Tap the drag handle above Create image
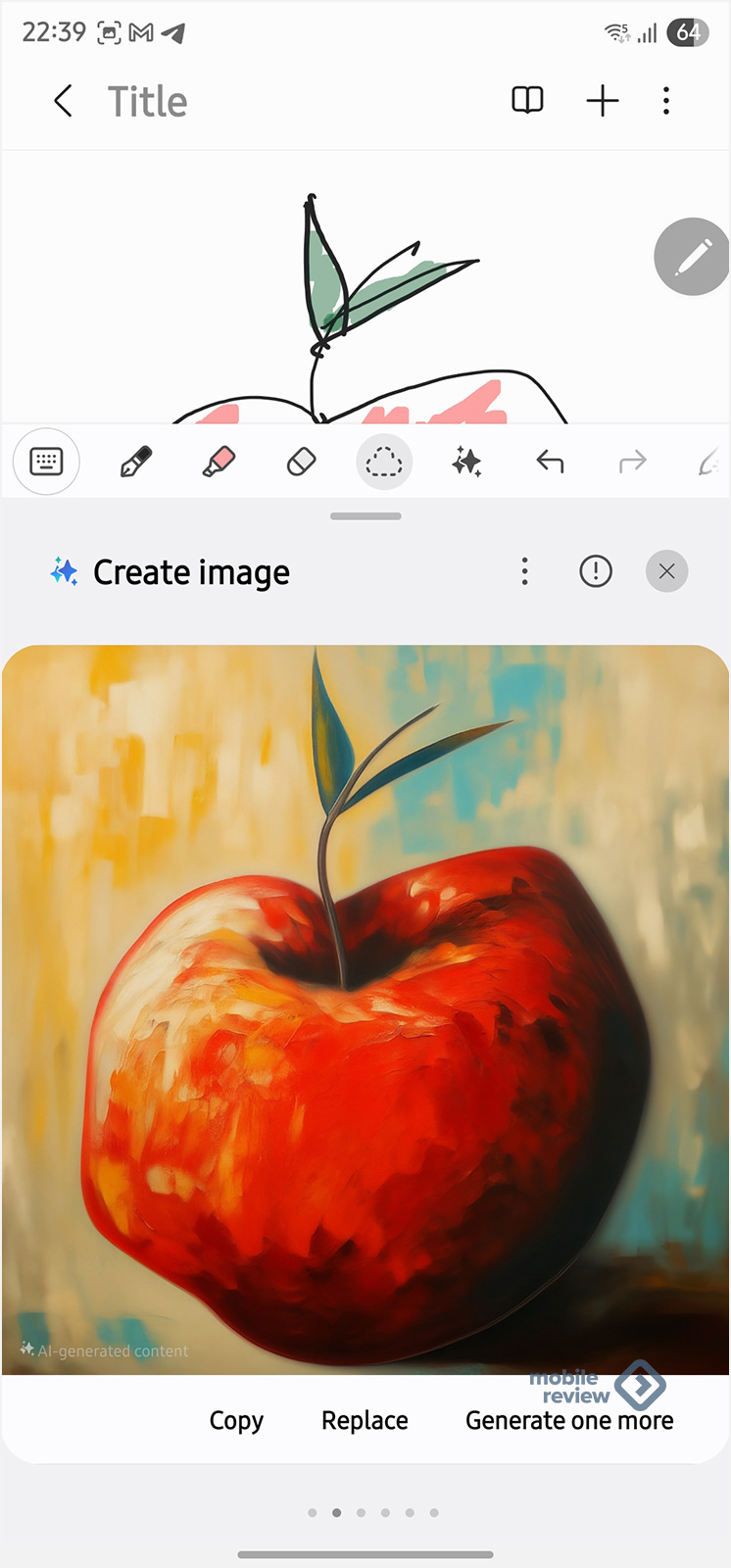Viewport: 731px width, 1568px height. click(365, 516)
